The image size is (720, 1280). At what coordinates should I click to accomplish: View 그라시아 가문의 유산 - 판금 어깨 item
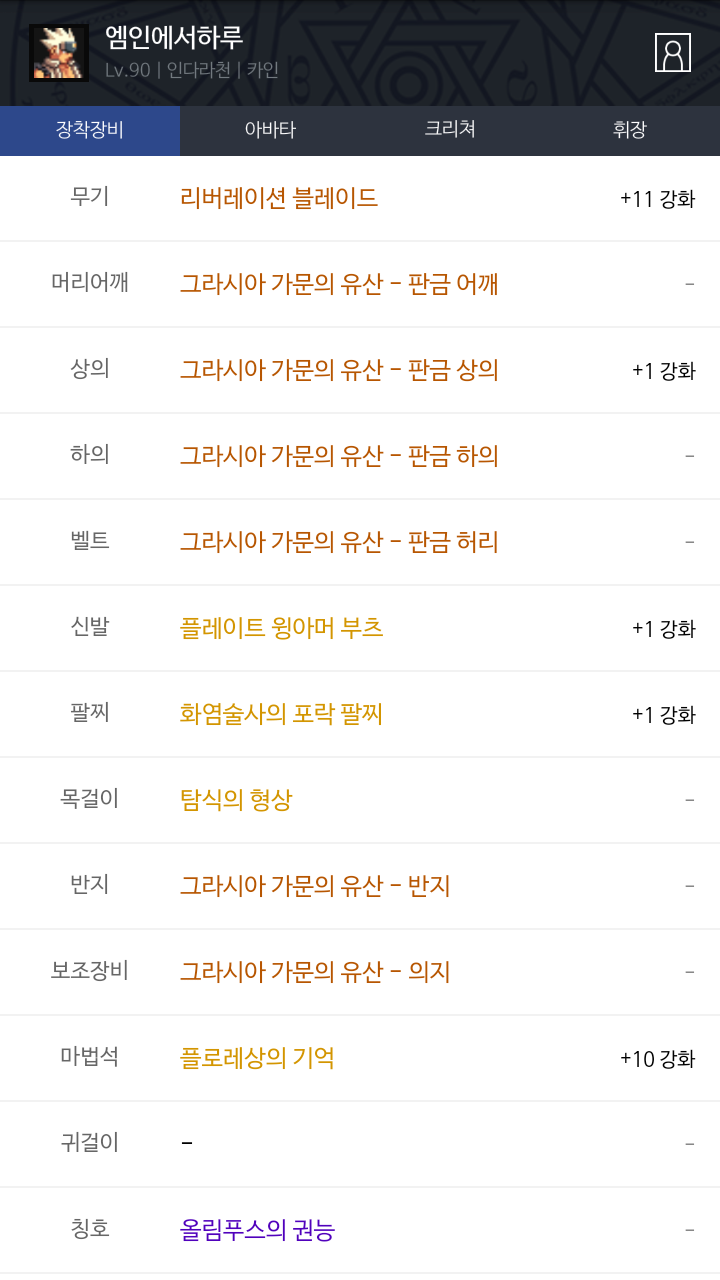(x=339, y=284)
